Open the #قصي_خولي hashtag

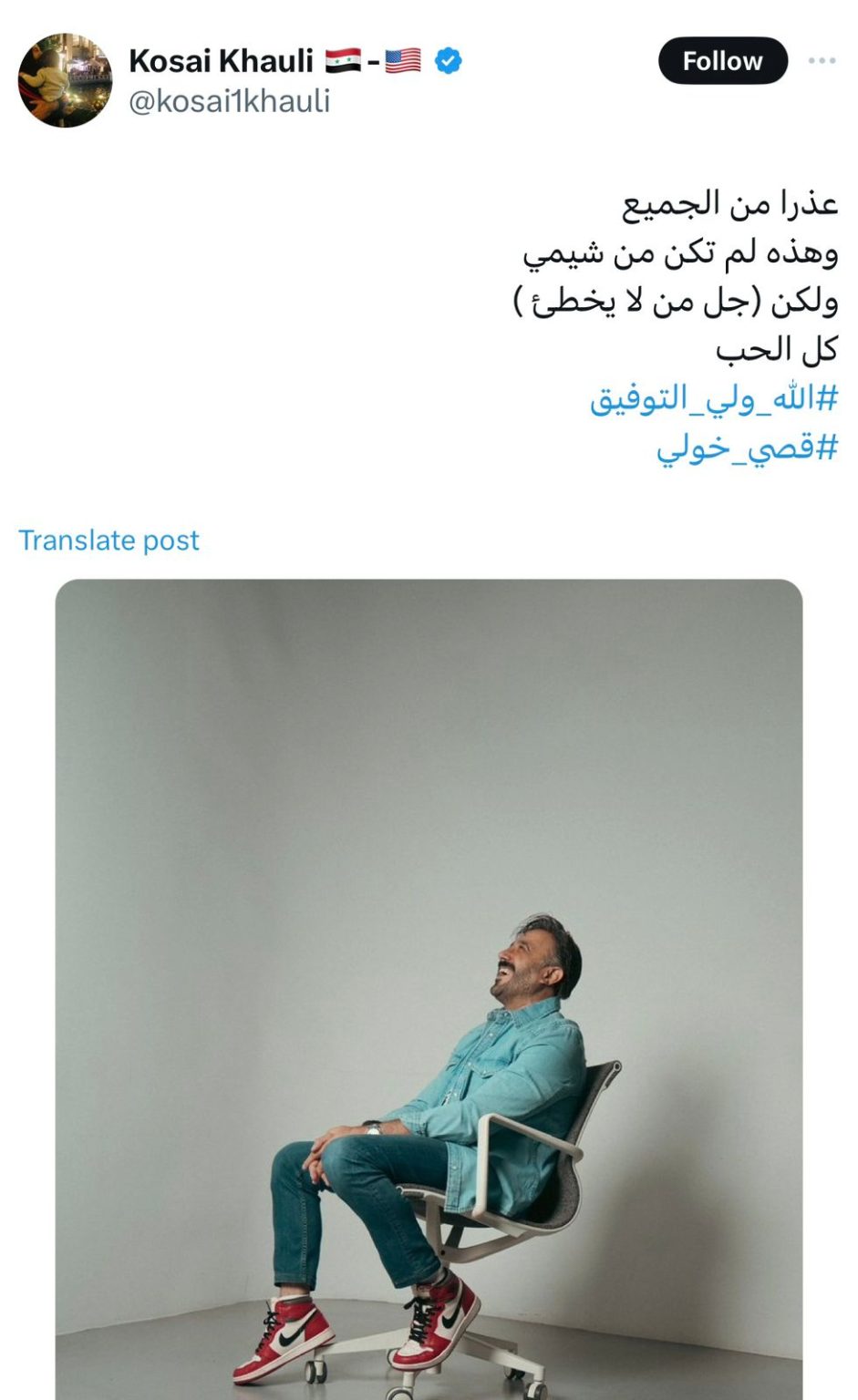tap(747, 448)
